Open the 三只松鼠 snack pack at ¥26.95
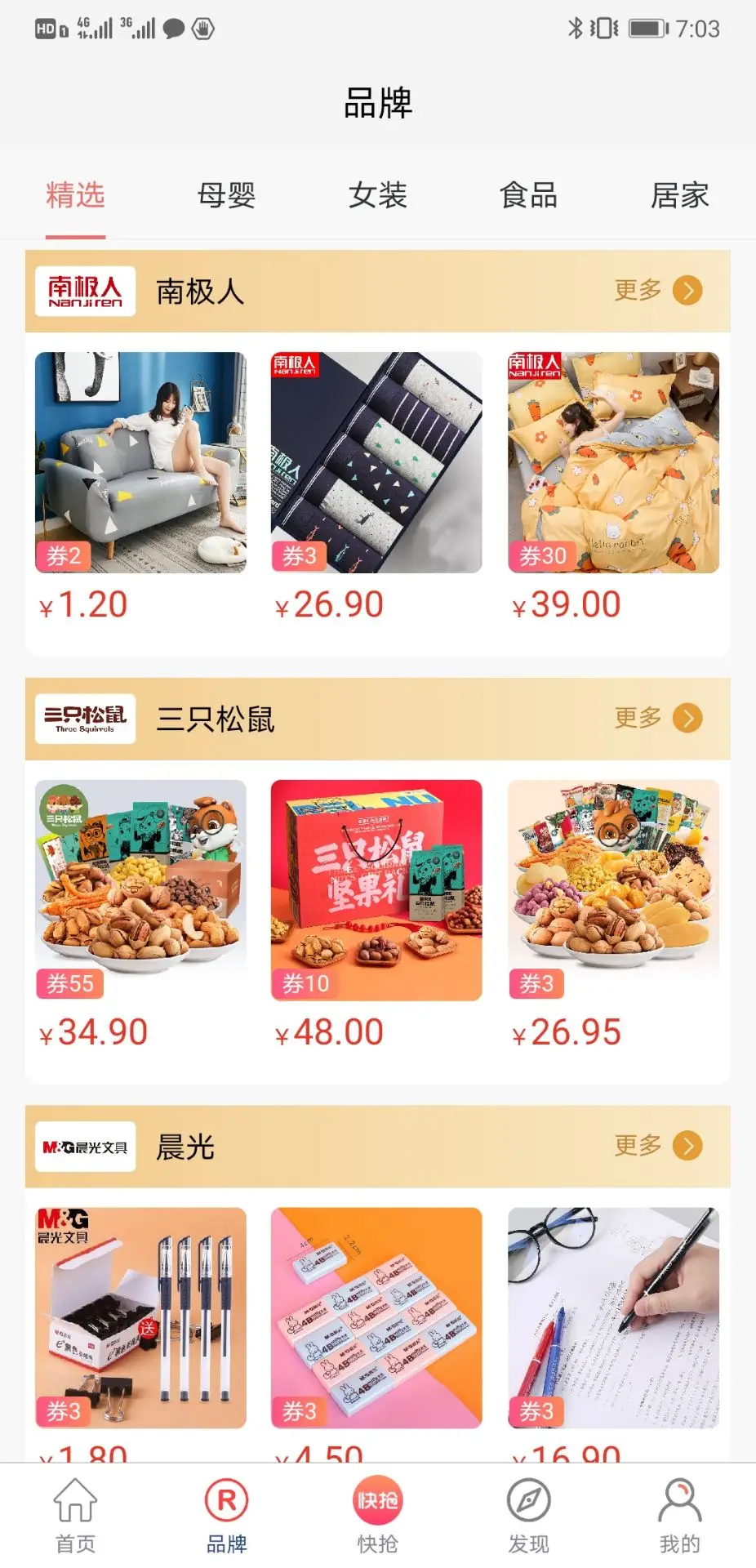Image resolution: width=756 pixels, height=1568 pixels. tap(613, 890)
